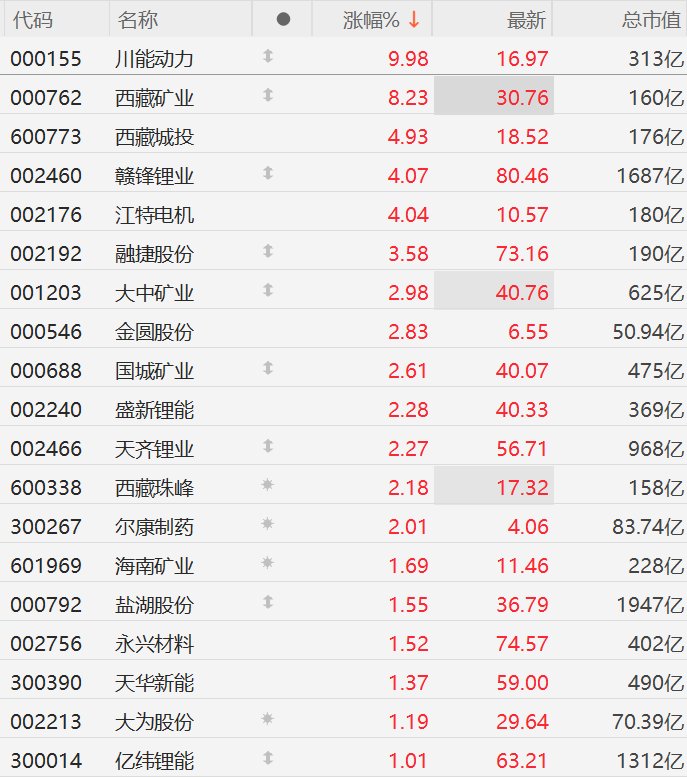Sort by 名称 column header
Image resolution: width=687 pixels, height=777 pixels.
click(x=137, y=19)
